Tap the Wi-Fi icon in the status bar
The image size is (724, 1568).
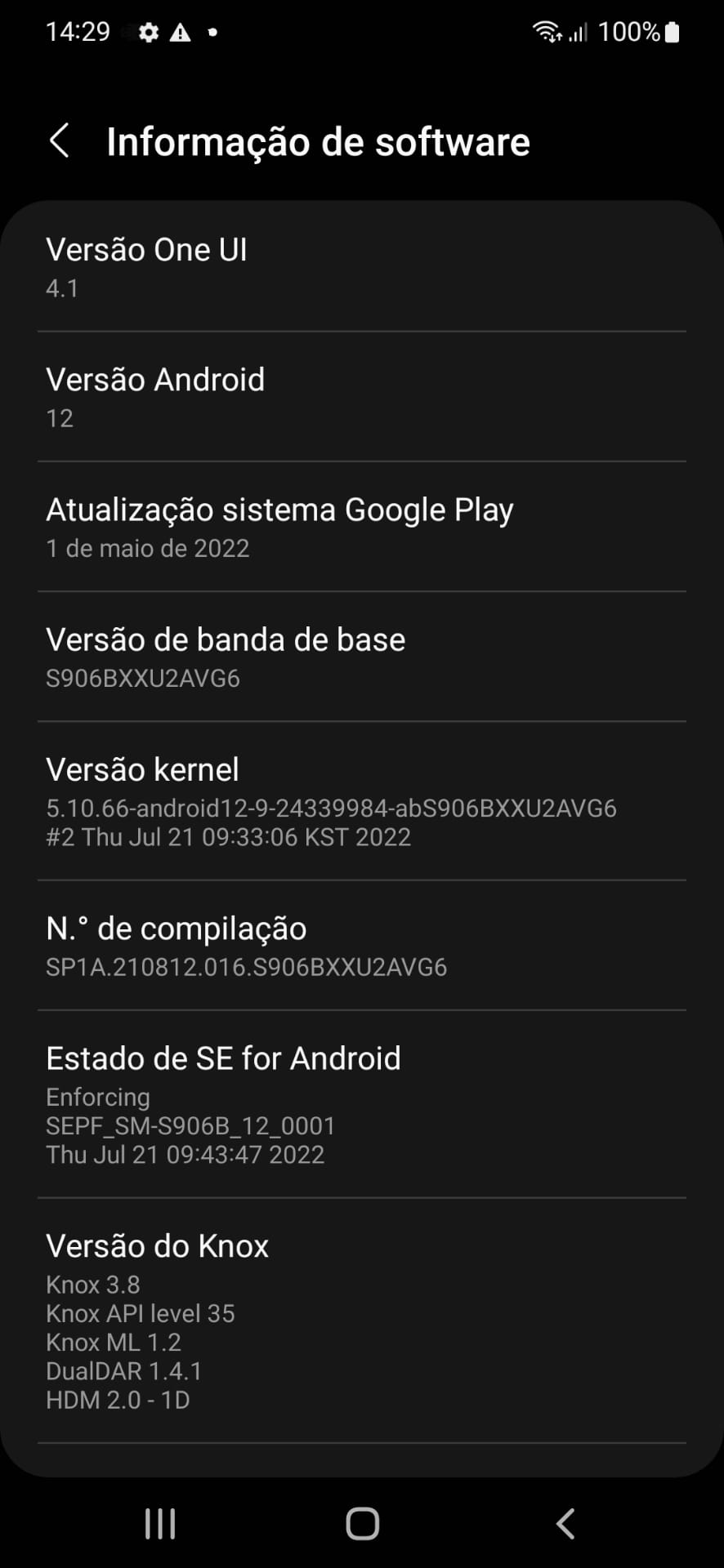point(546,32)
